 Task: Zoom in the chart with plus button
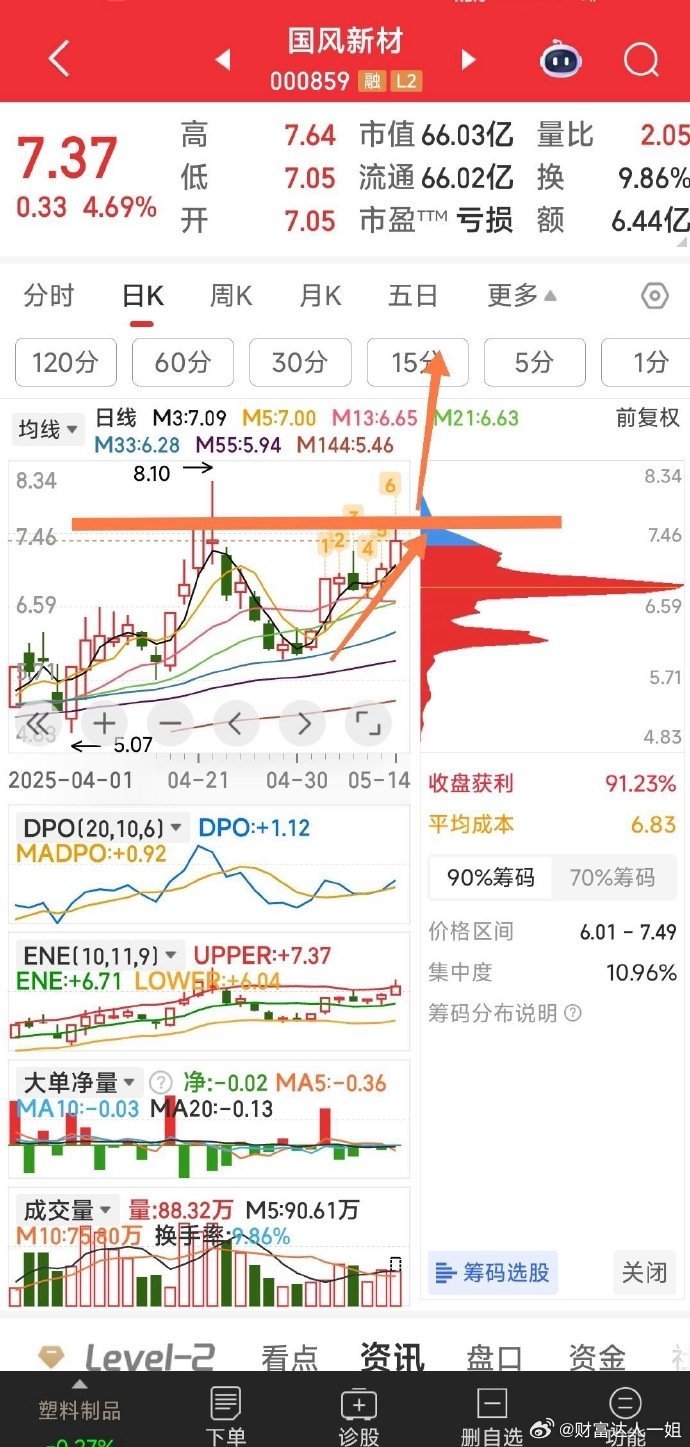[x=105, y=723]
